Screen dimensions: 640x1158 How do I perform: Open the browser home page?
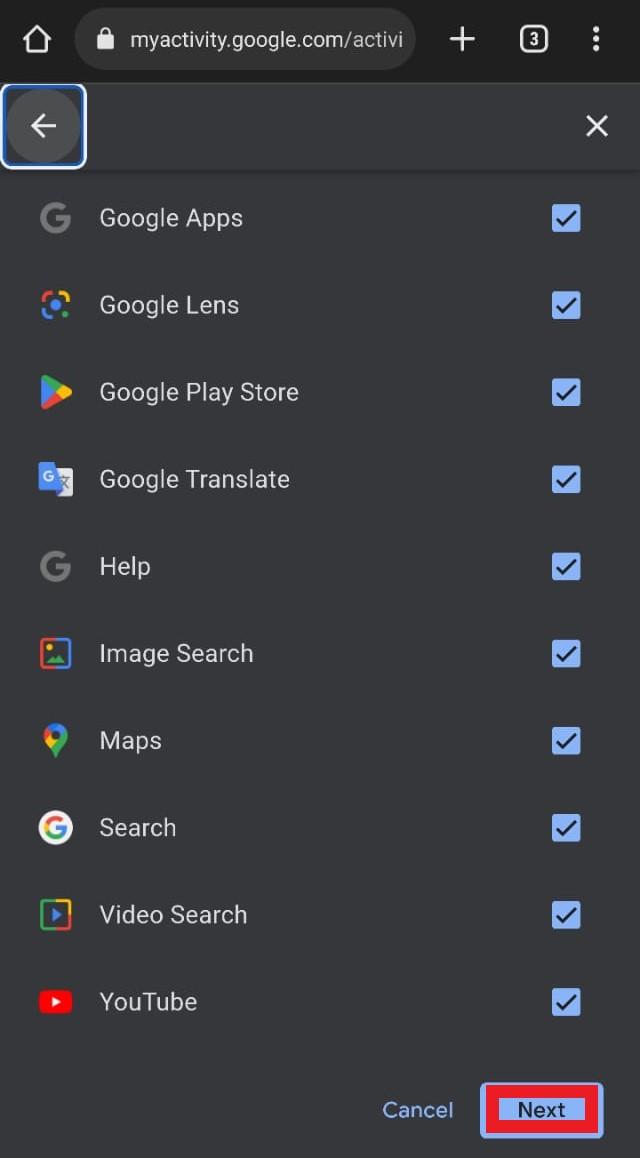[x=37, y=40]
